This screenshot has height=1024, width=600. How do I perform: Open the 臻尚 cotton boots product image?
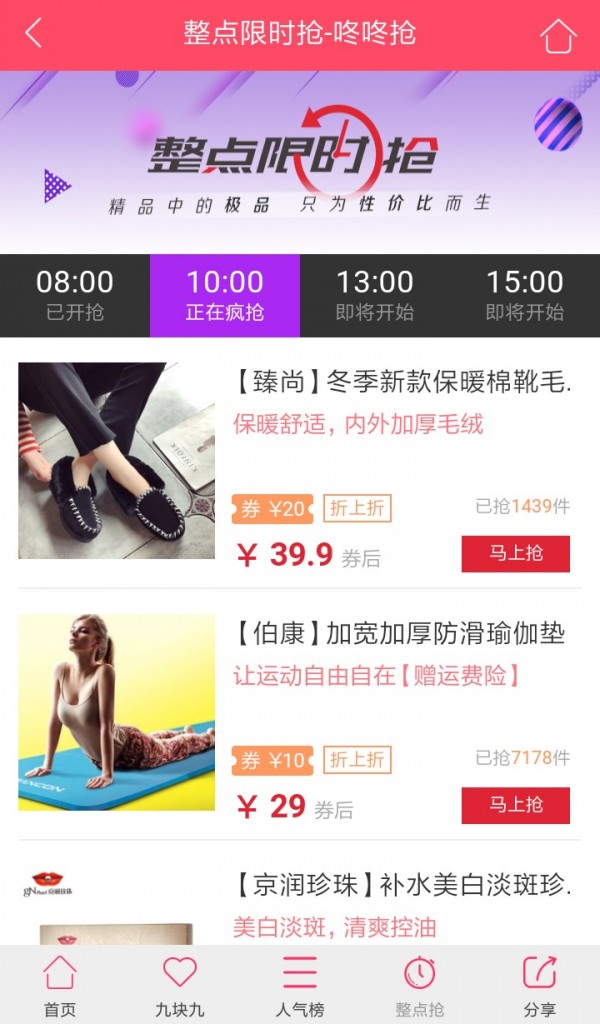116,460
